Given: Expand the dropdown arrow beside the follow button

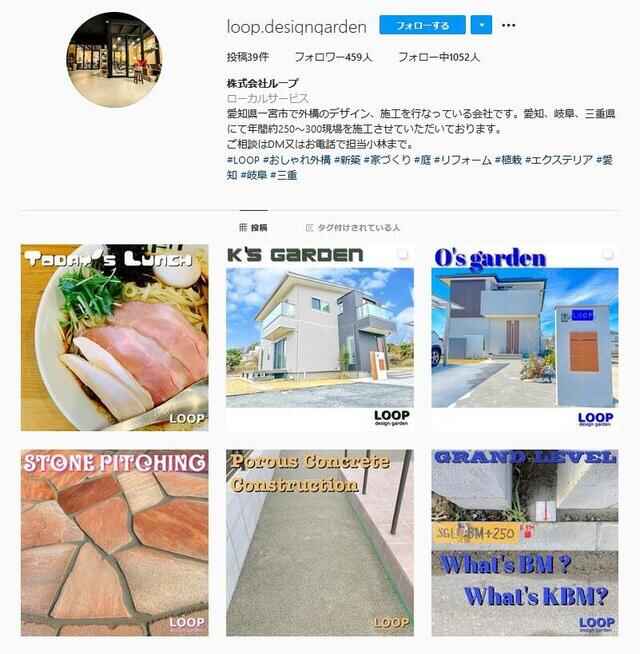Looking at the screenshot, I should pos(480,25).
